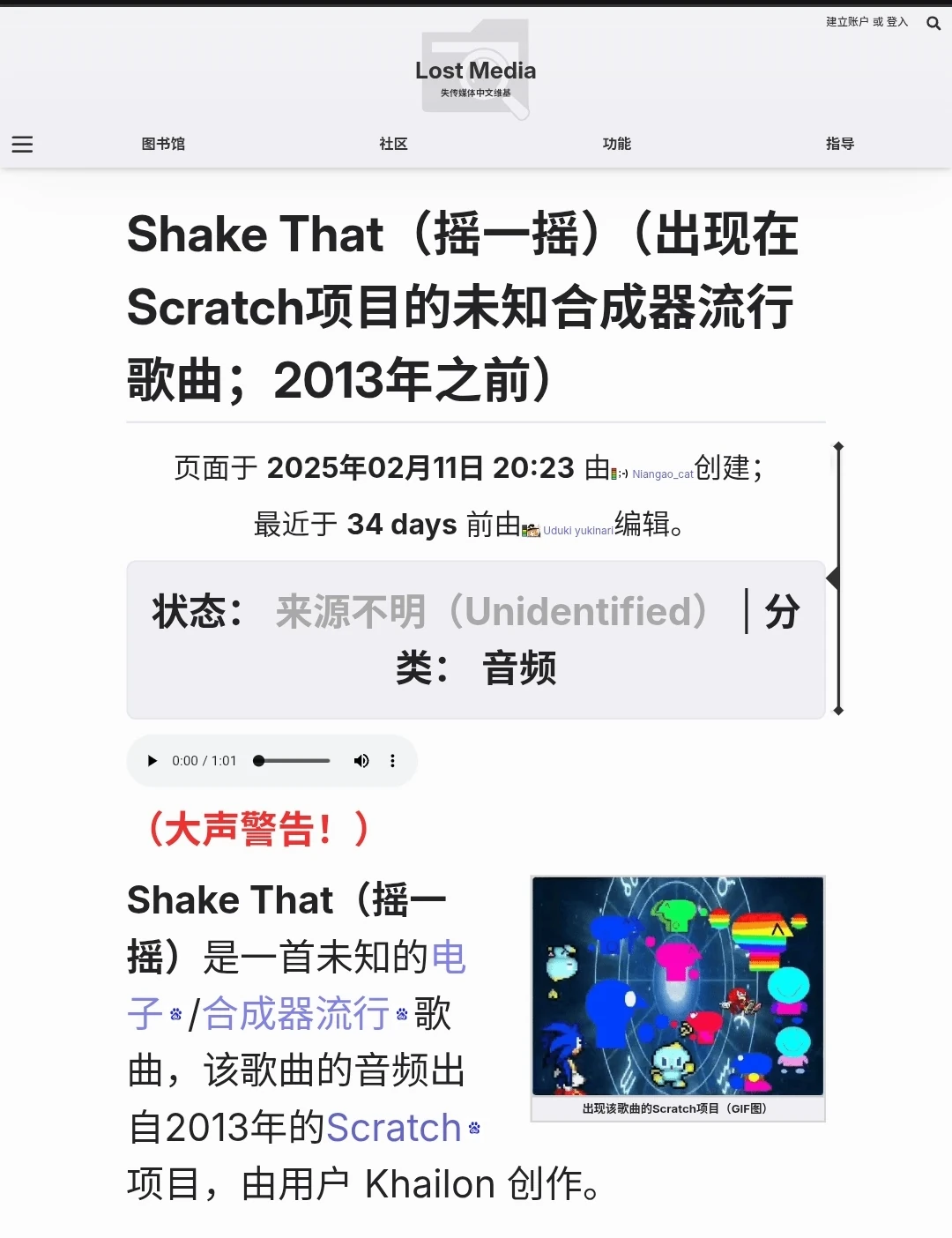Screen dimensions: 952x1238
Task: Open the 指导 navigation menu
Action: 839,144
